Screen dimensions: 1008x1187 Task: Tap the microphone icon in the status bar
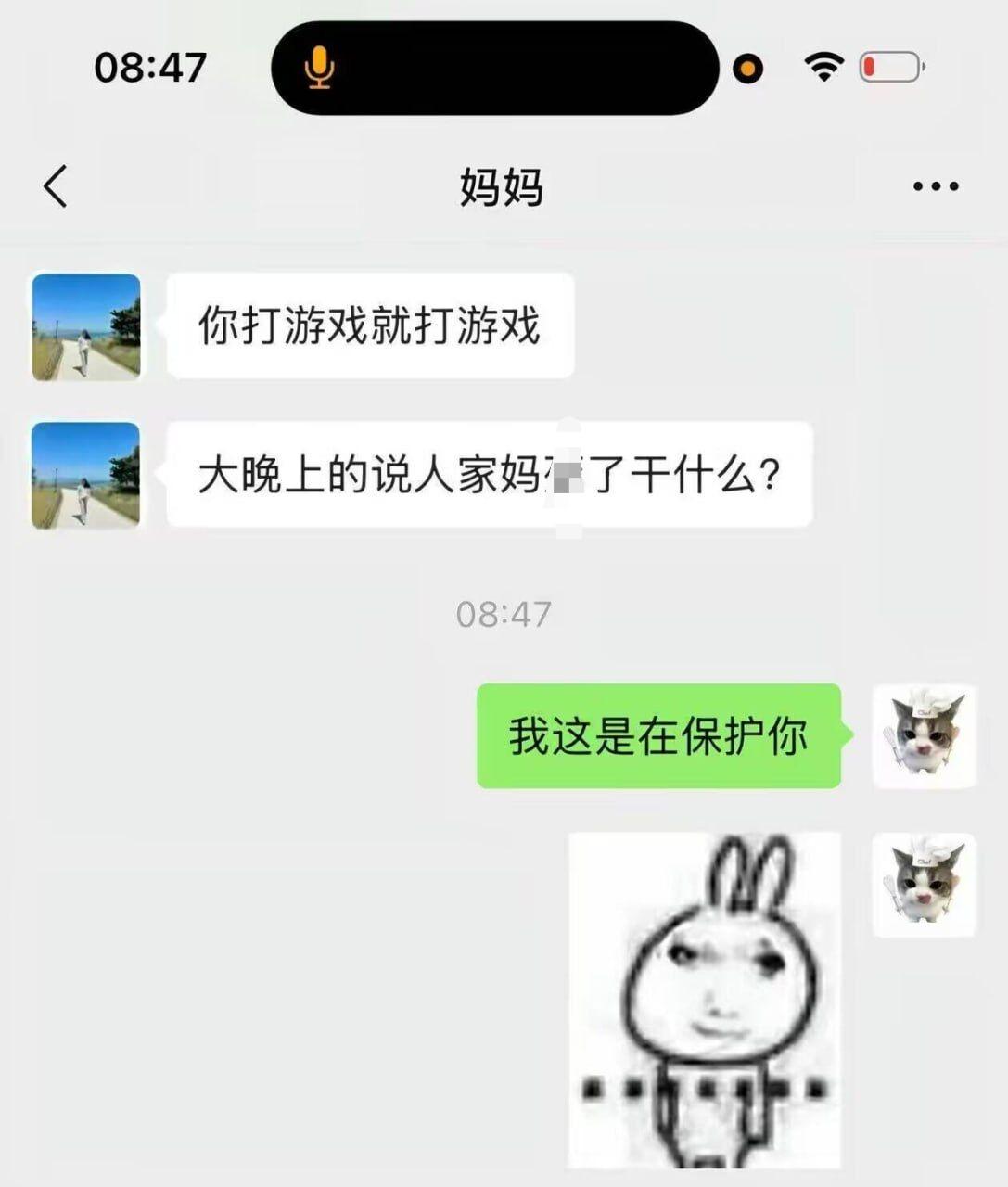pyautogui.click(x=319, y=66)
